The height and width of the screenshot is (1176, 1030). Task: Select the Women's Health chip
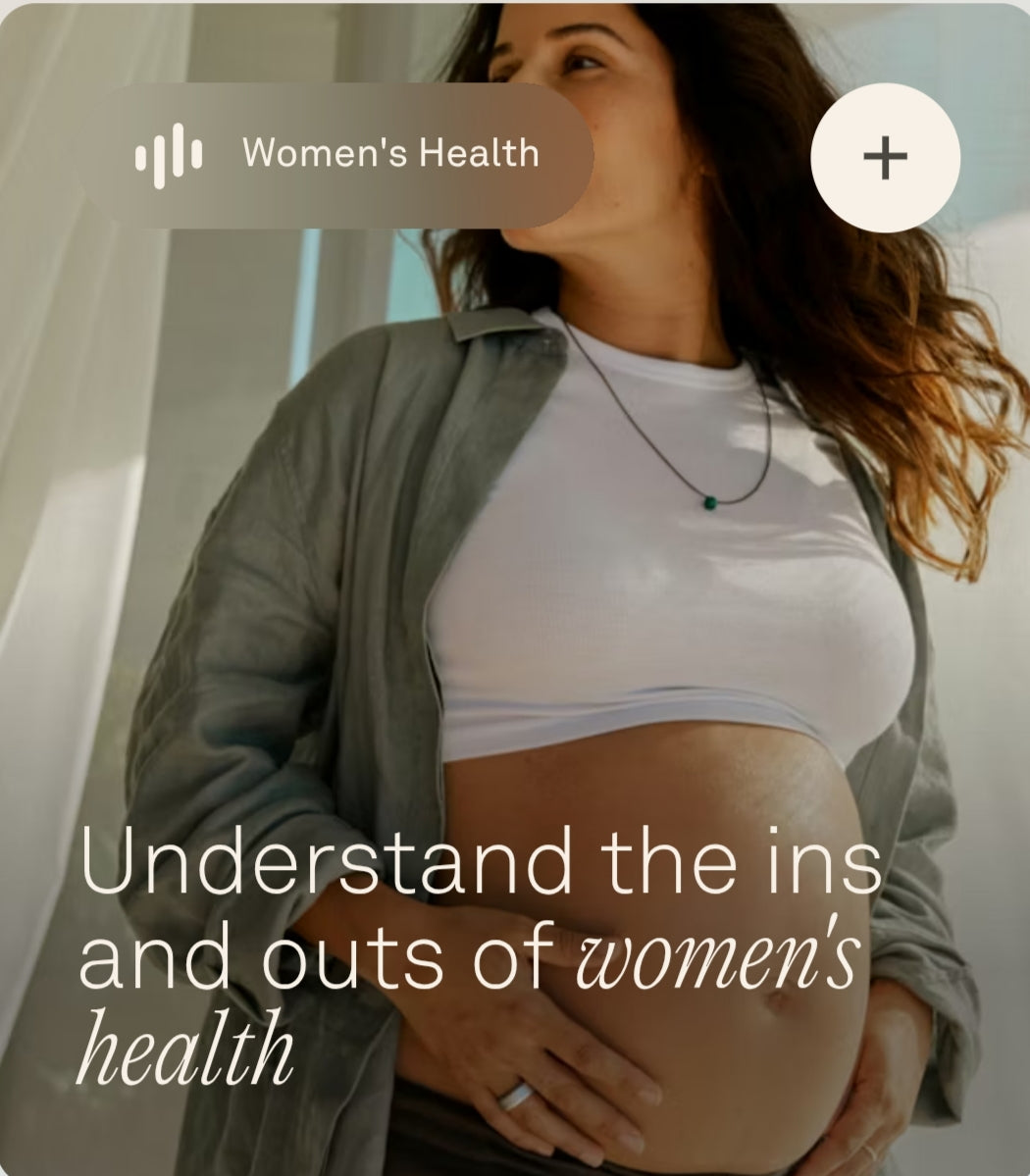point(338,155)
